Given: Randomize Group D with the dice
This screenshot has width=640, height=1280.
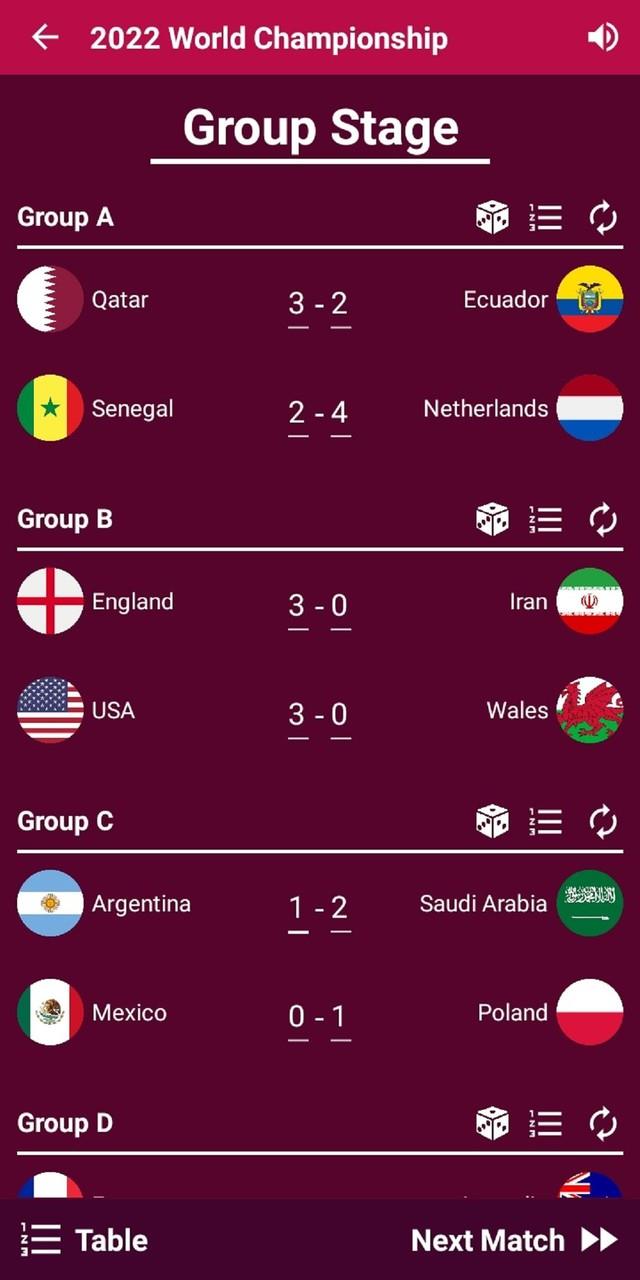Looking at the screenshot, I should pos(492,1123).
